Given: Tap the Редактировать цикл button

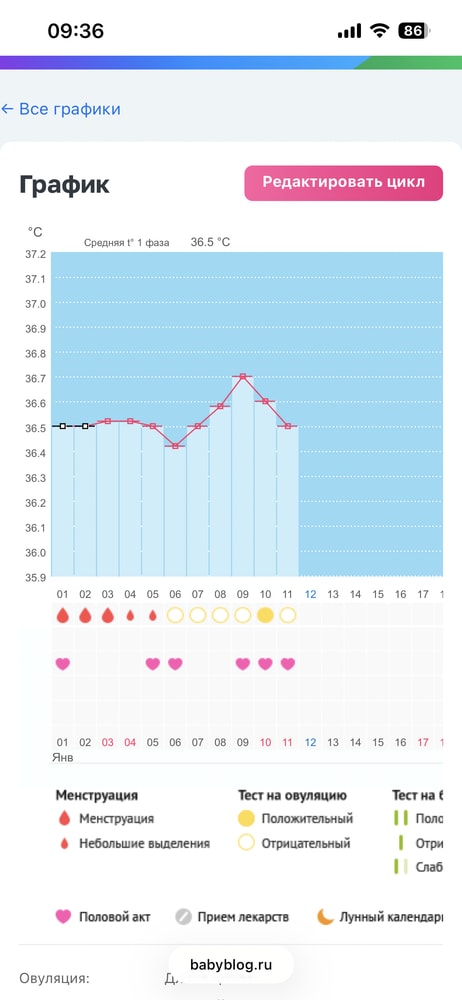Looking at the screenshot, I should [x=343, y=183].
